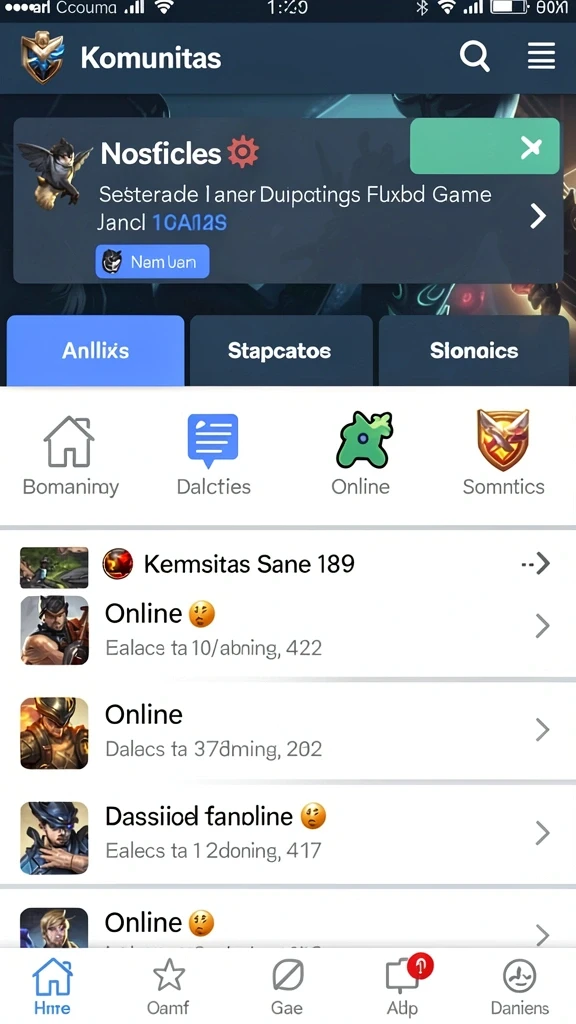Open the Dassiioel fanpline row
Screen dimensions: 576x1024
(x=287, y=834)
